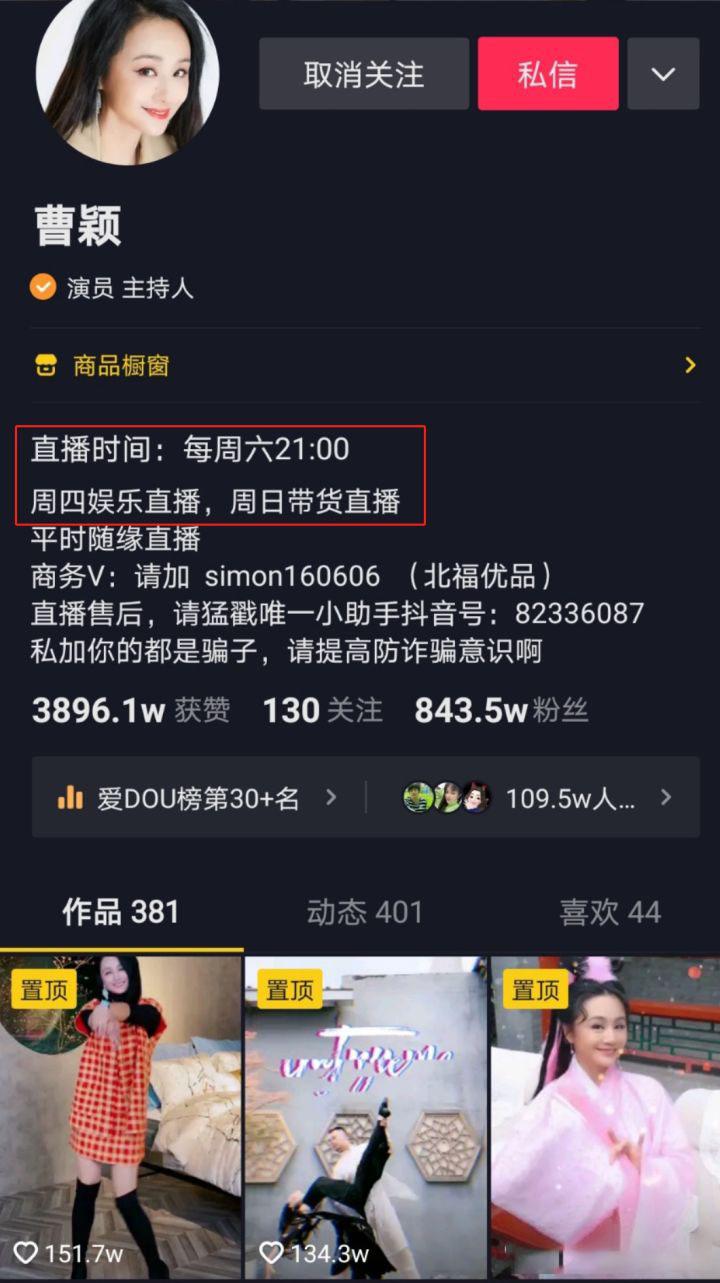
Task: Switch to the 动态 401 tab
Action: tap(364, 912)
